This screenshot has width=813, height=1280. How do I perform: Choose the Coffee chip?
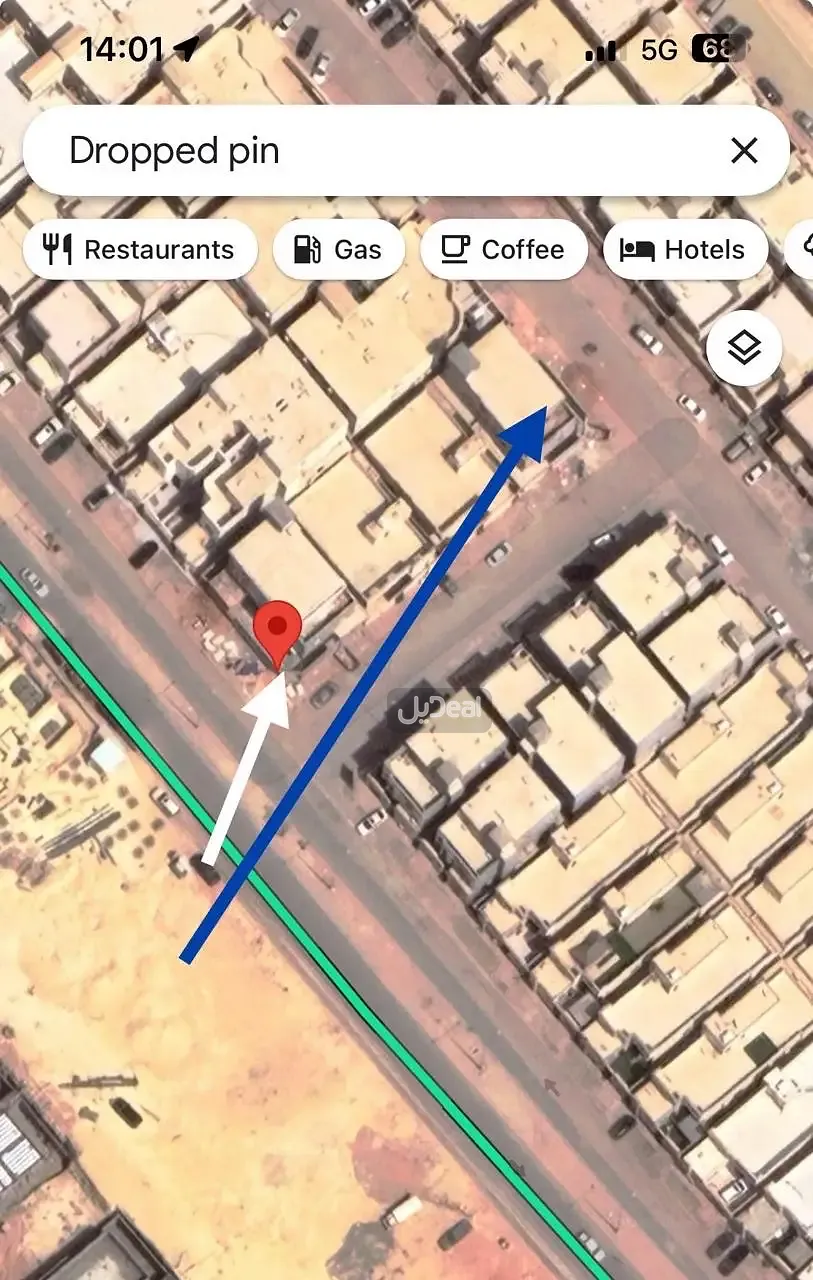pos(503,250)
